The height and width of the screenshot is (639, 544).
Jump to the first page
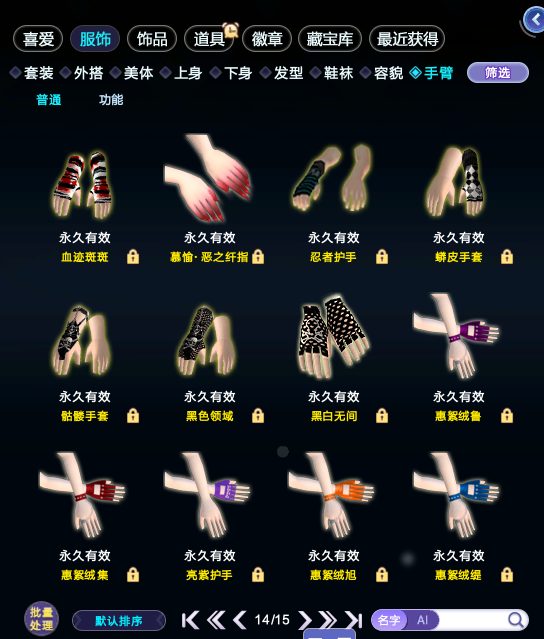pos(190,620)
